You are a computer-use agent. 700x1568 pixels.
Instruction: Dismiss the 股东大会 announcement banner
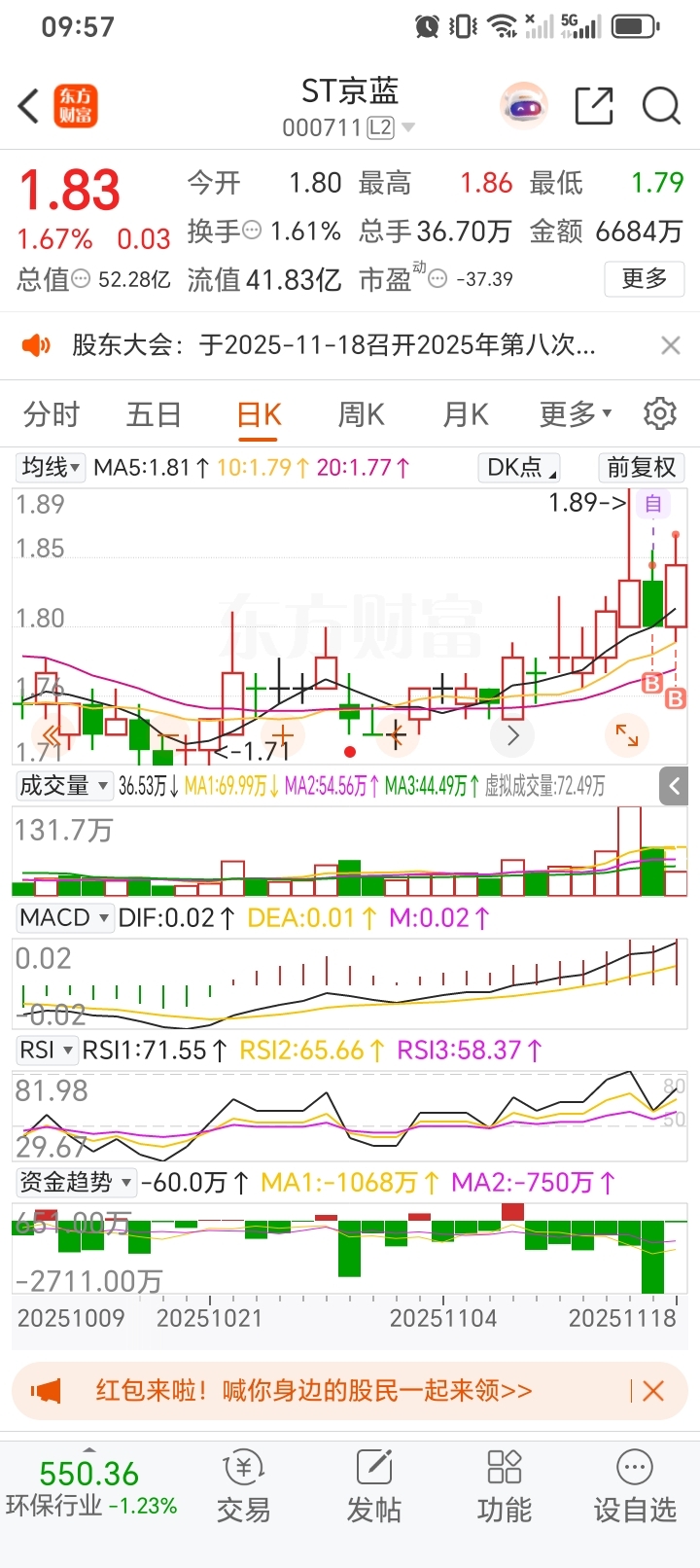(x=670, y=345)
